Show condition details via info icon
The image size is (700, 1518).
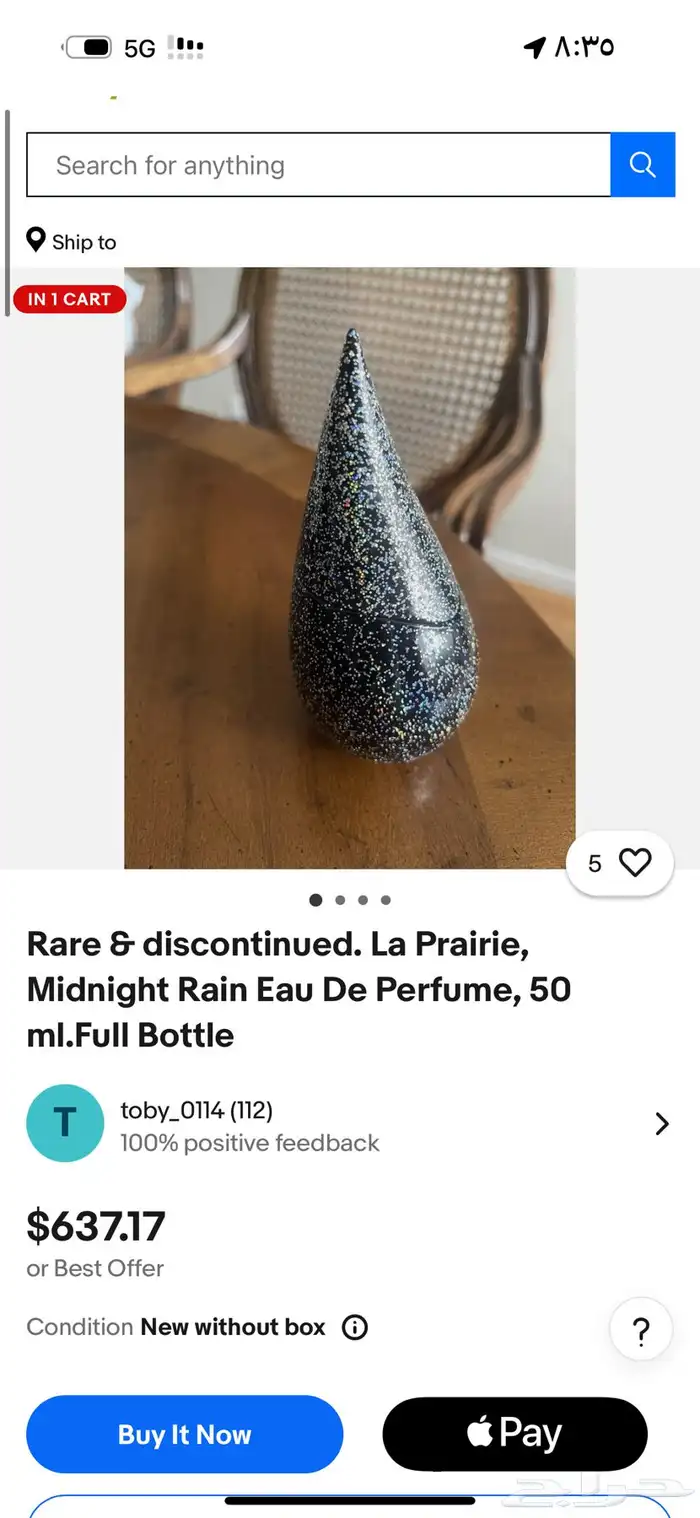pyautogui.click(x=355, y=1327)
